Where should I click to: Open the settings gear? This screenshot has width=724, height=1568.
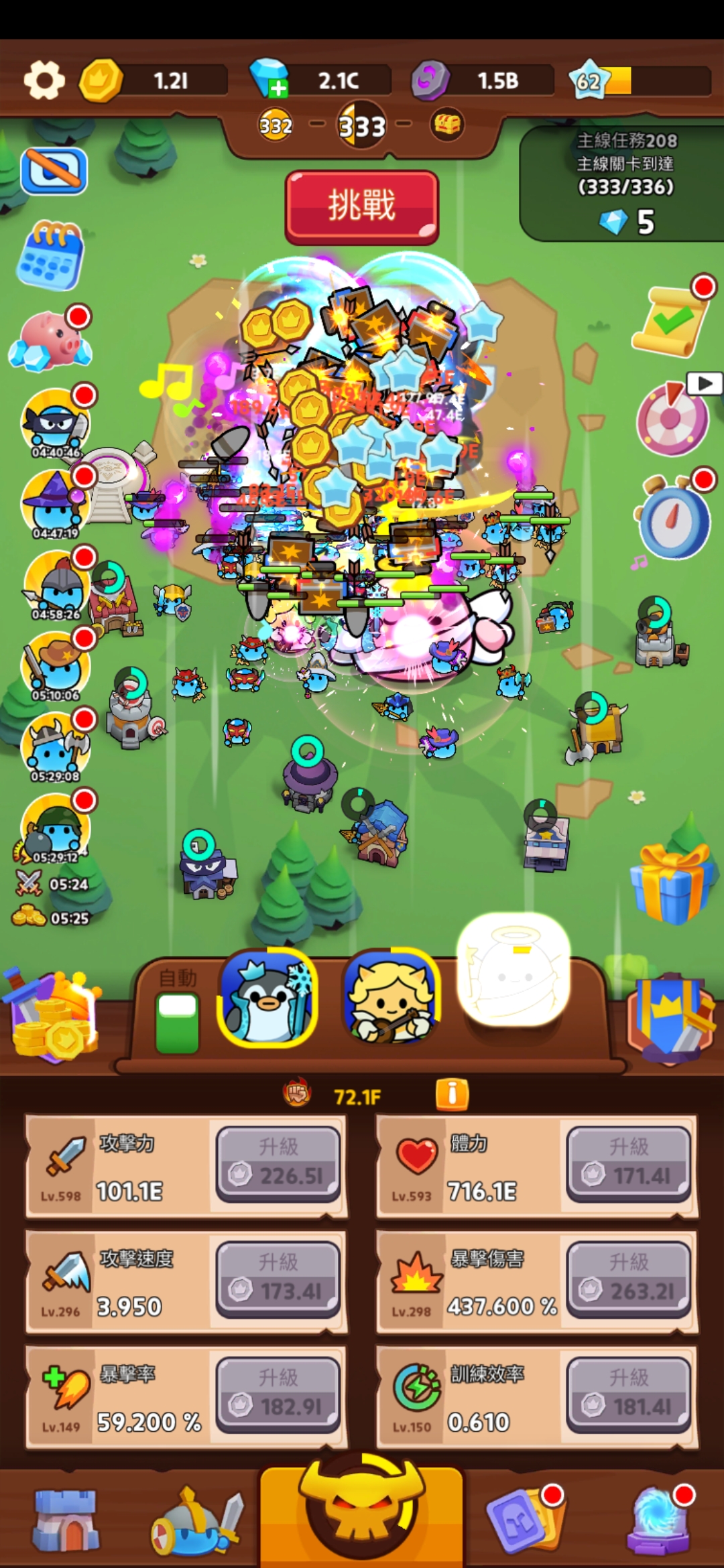coord(44,80)
